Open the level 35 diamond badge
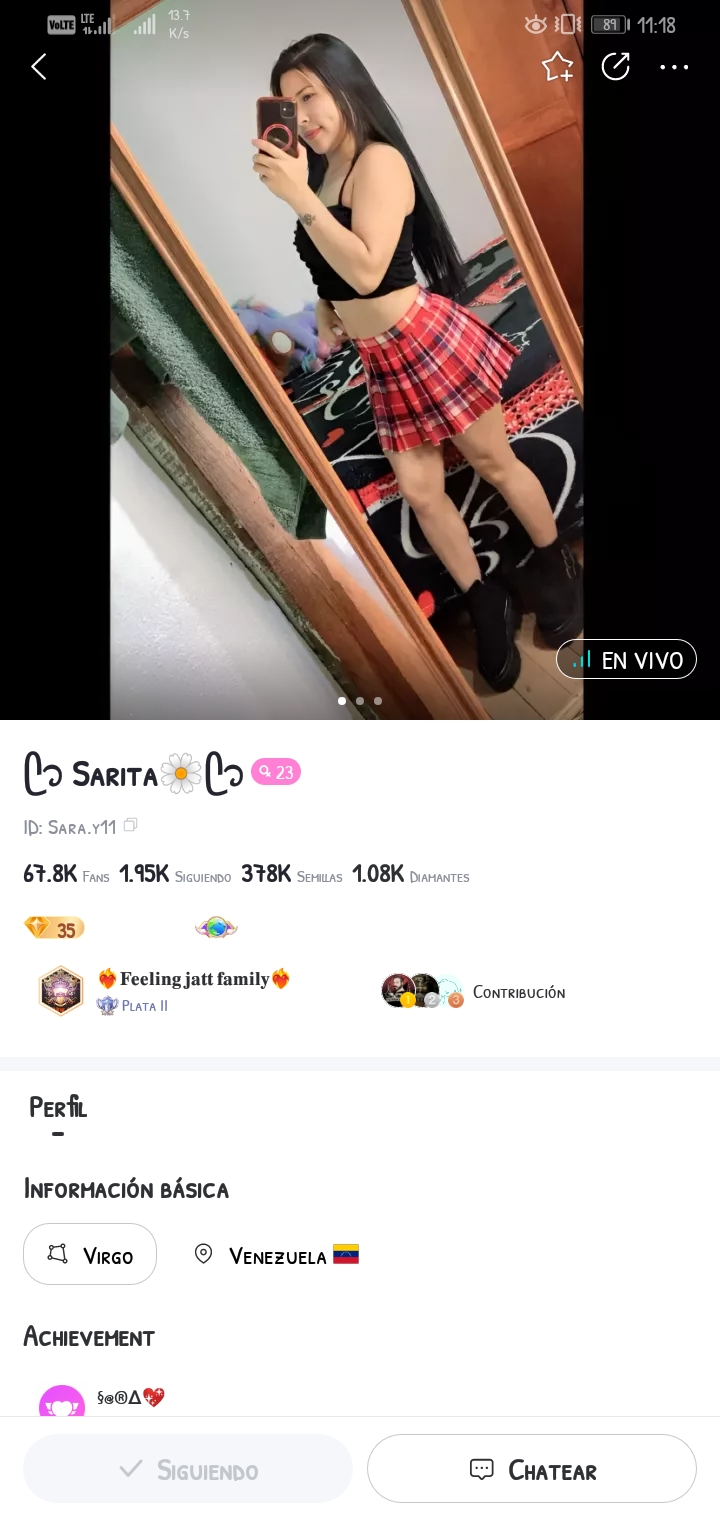Image resolution: width=720 pixels, height=1520 pixels. [x=54, y=929]
